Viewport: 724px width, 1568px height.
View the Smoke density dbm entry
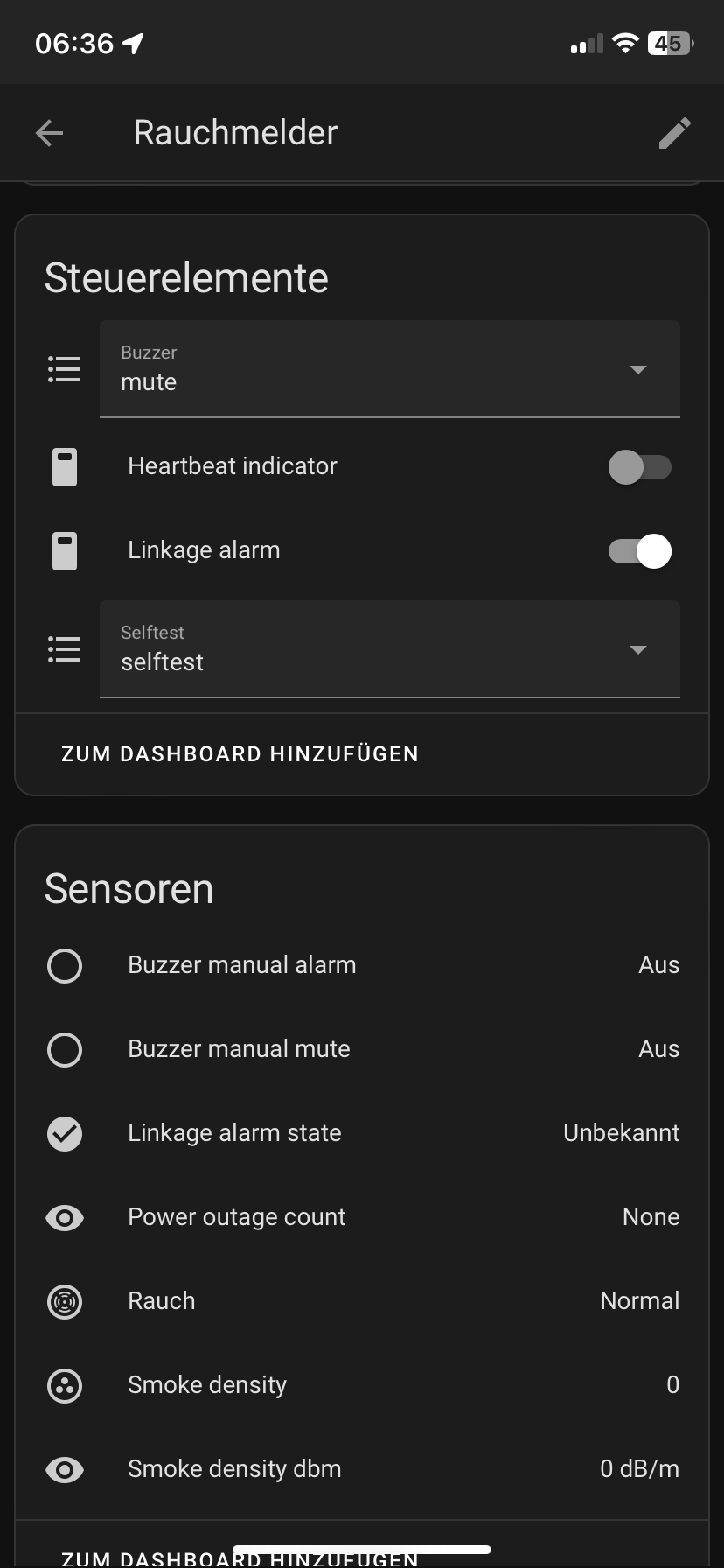point(362,1469)
